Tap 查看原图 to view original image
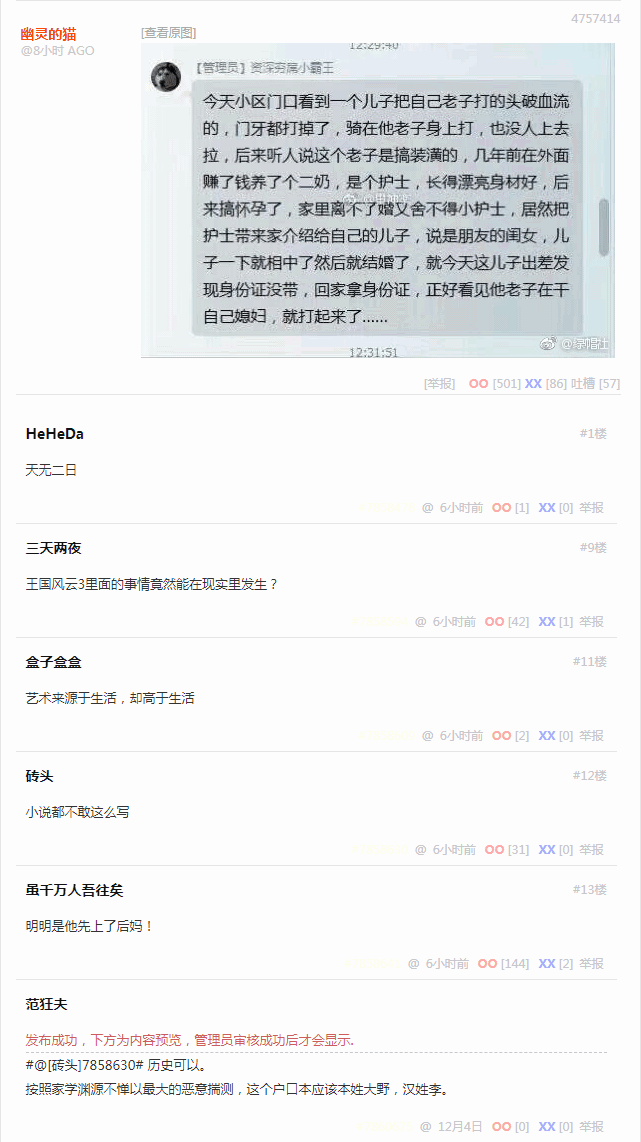Viewport: 641px width, 1142px height. pos(168,33)
